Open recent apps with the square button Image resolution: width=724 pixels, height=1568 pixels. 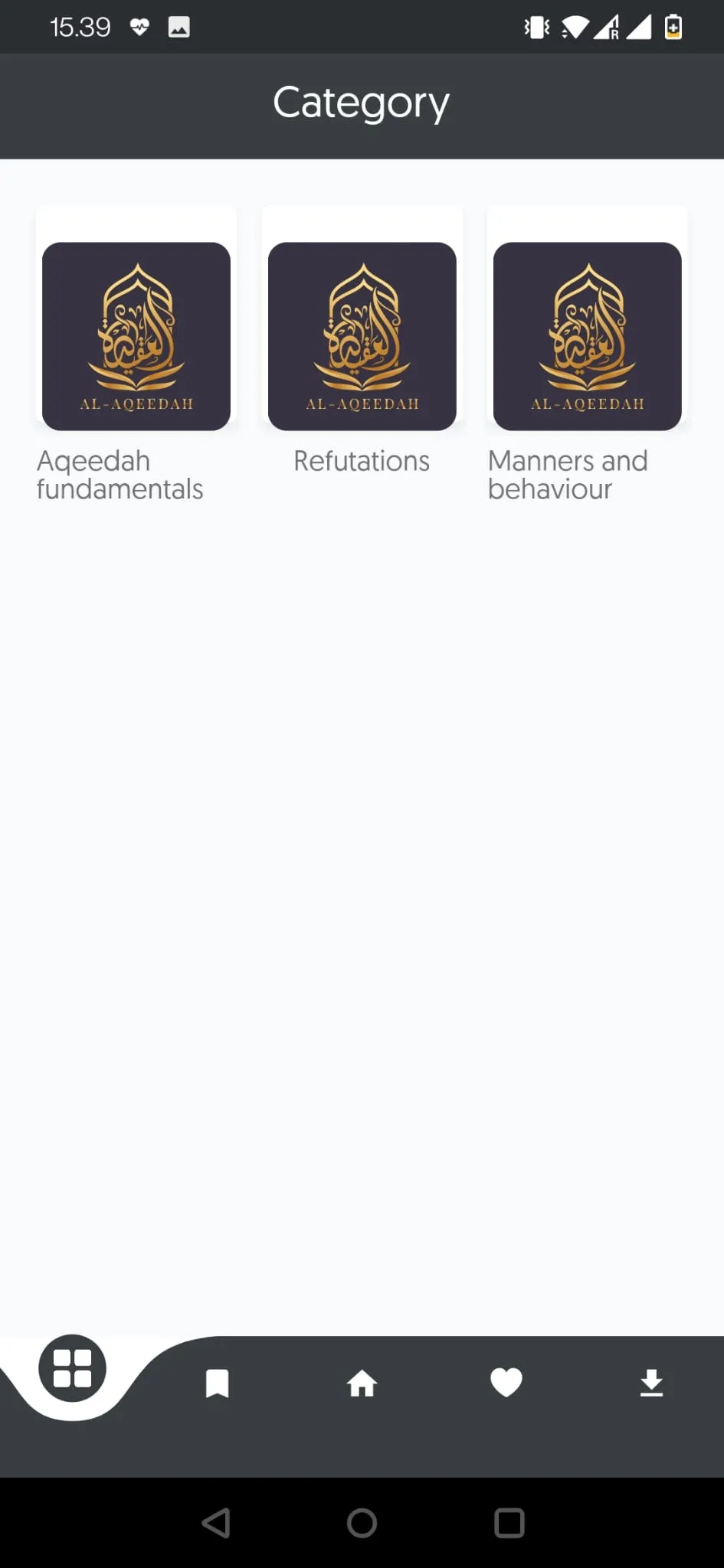509,1522
